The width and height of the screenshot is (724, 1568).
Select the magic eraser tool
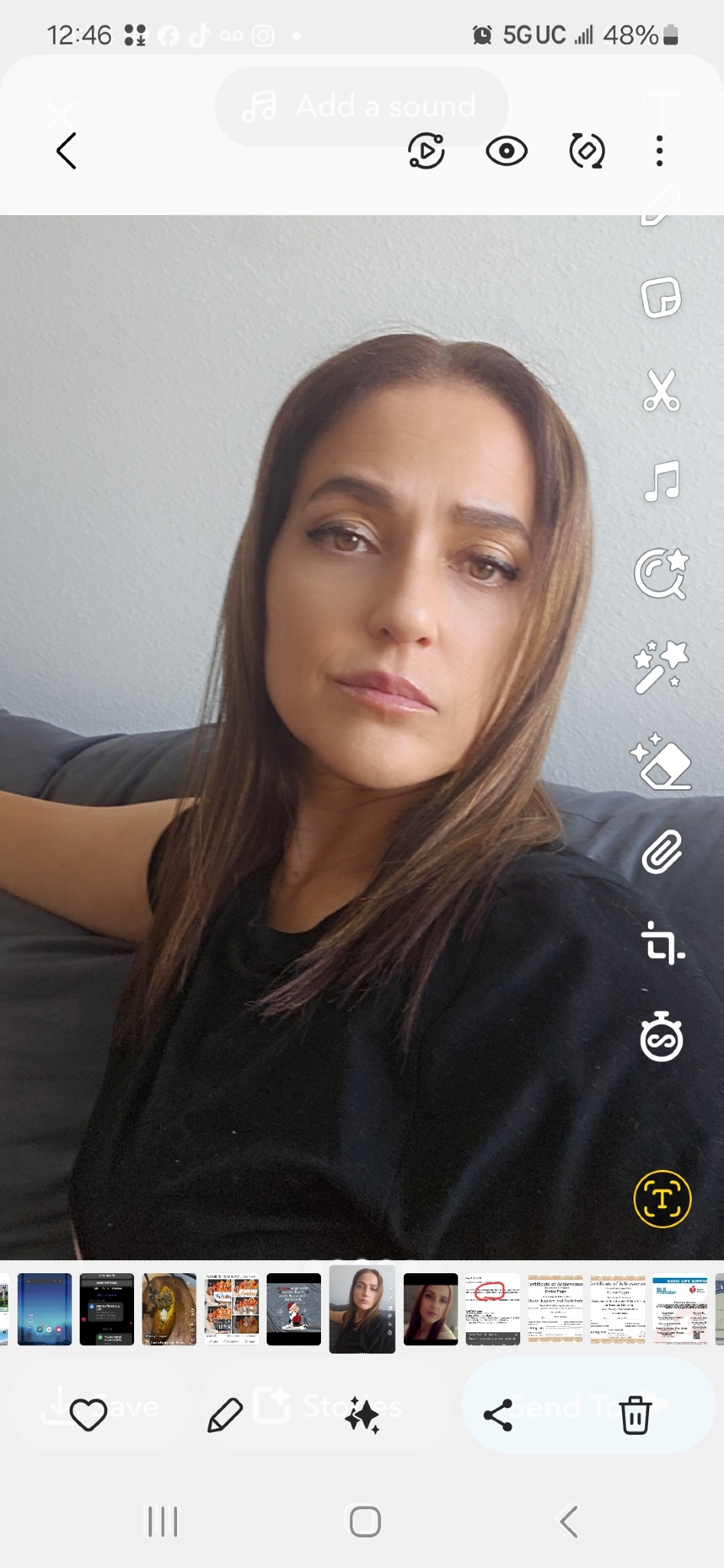click(x=660, y=761)
